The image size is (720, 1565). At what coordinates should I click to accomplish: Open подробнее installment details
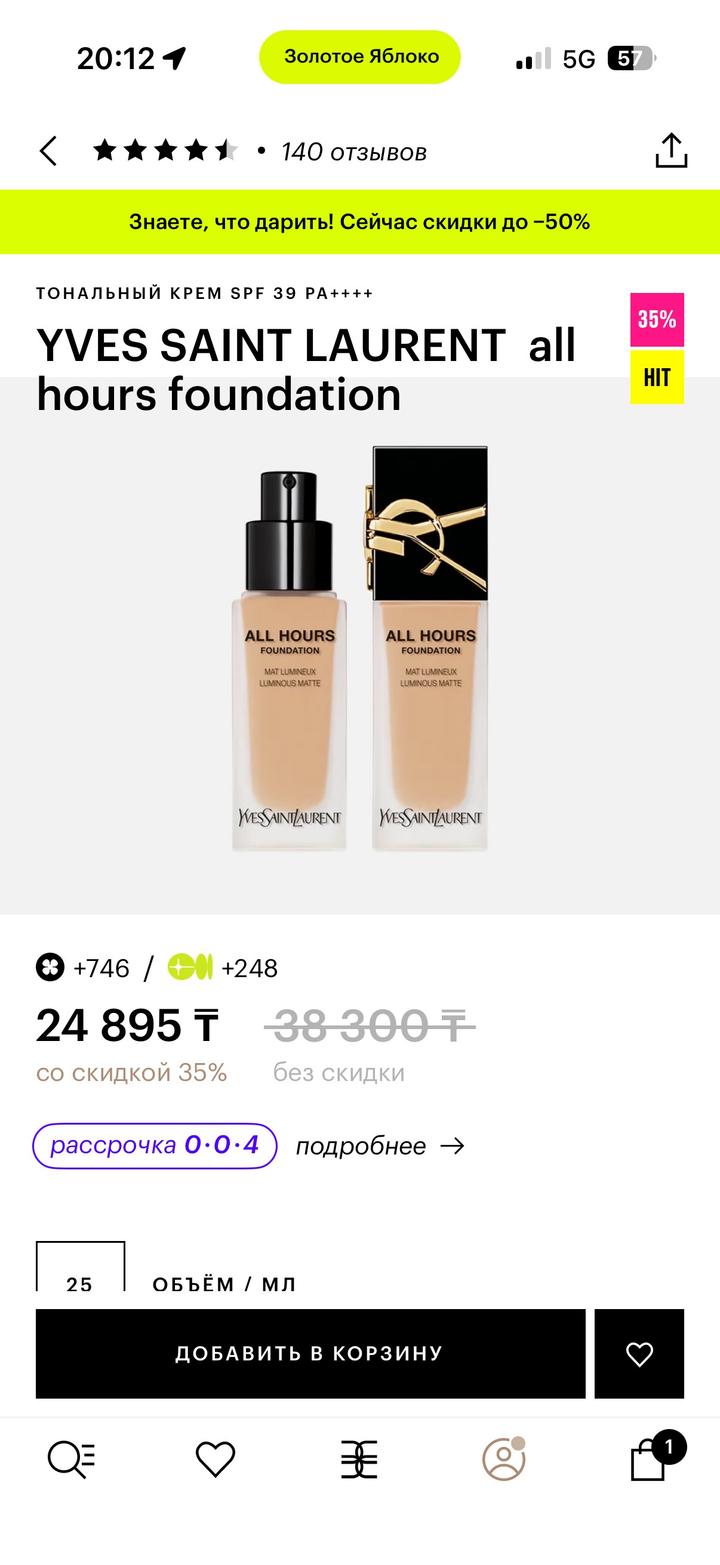[x=380, y=1146]
